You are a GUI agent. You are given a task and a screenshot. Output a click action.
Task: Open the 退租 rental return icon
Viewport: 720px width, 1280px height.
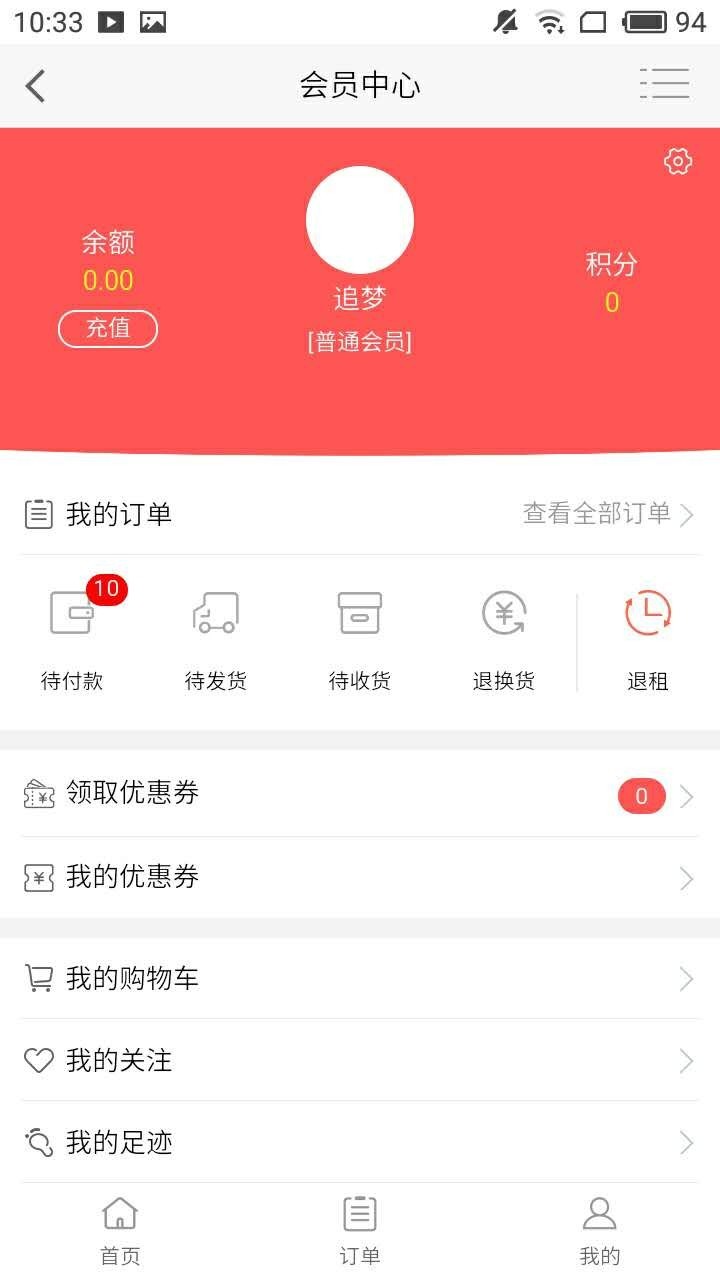(x=648, y=612)
